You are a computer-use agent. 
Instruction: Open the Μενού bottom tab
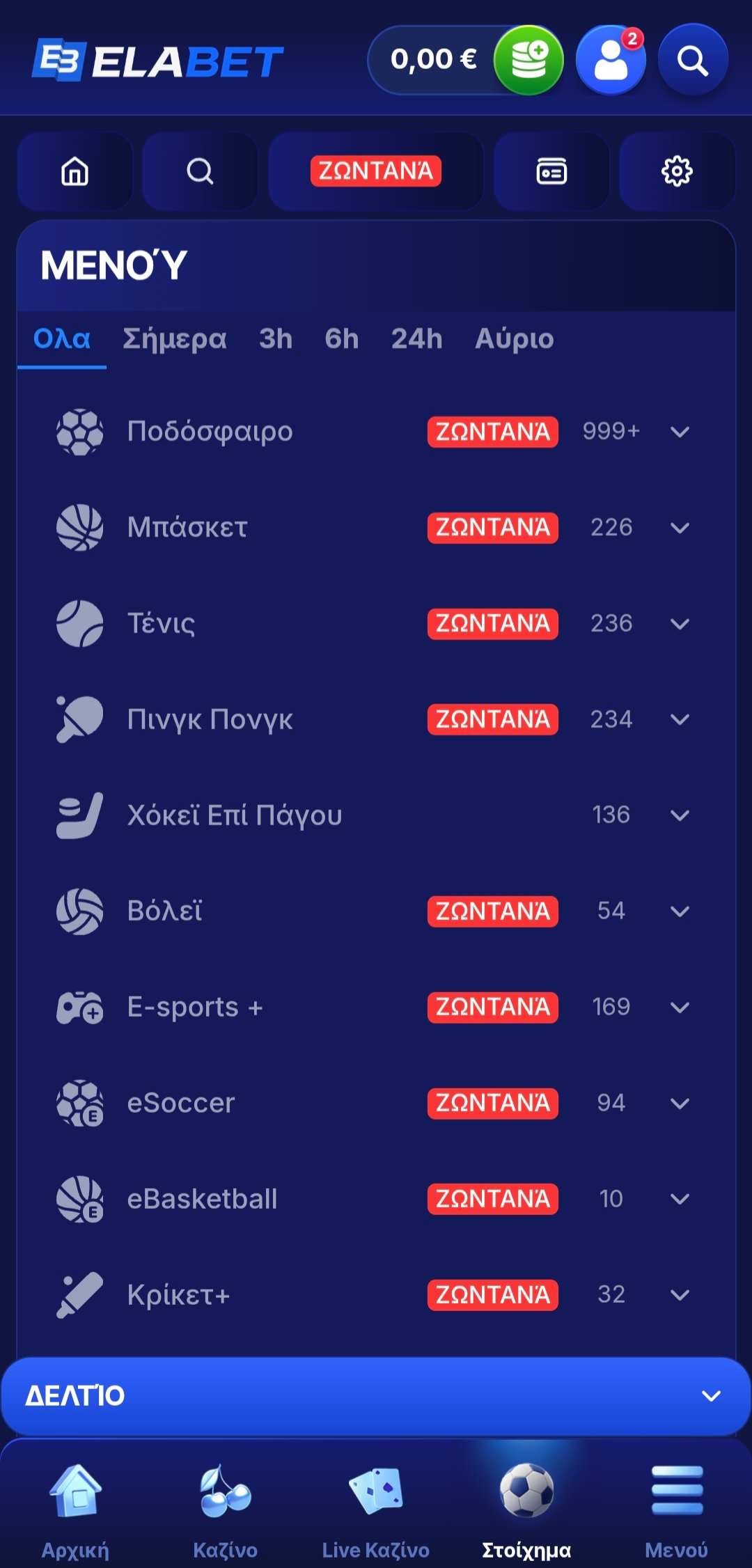click(677, 1512)
